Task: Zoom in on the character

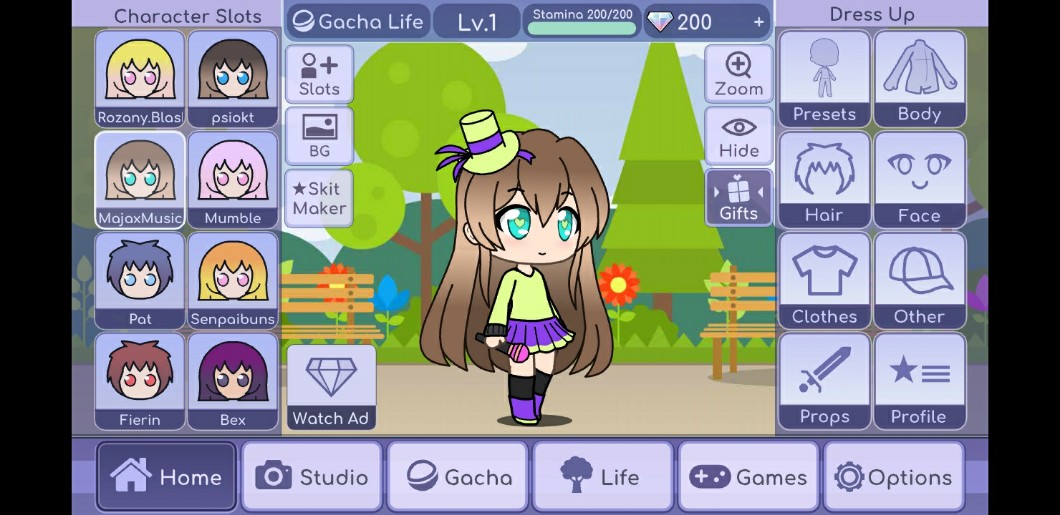Action: pyautogui.click(x=739, y=74)
